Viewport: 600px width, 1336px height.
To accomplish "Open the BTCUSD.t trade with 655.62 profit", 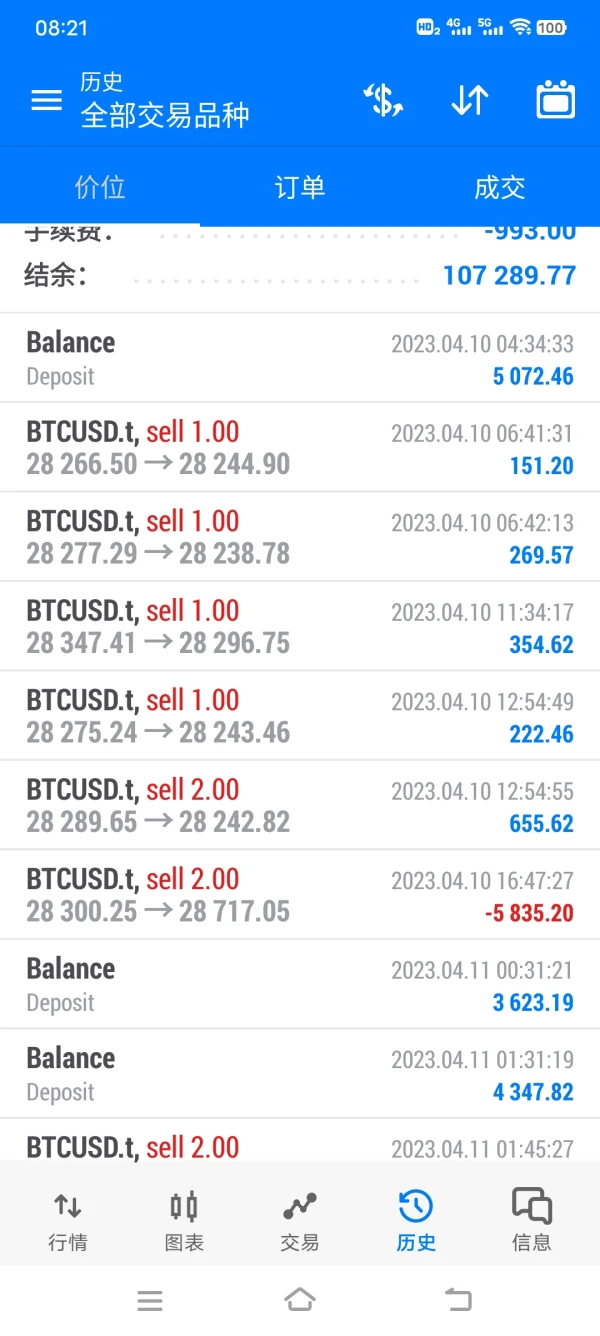I will (x=300, y=806).
